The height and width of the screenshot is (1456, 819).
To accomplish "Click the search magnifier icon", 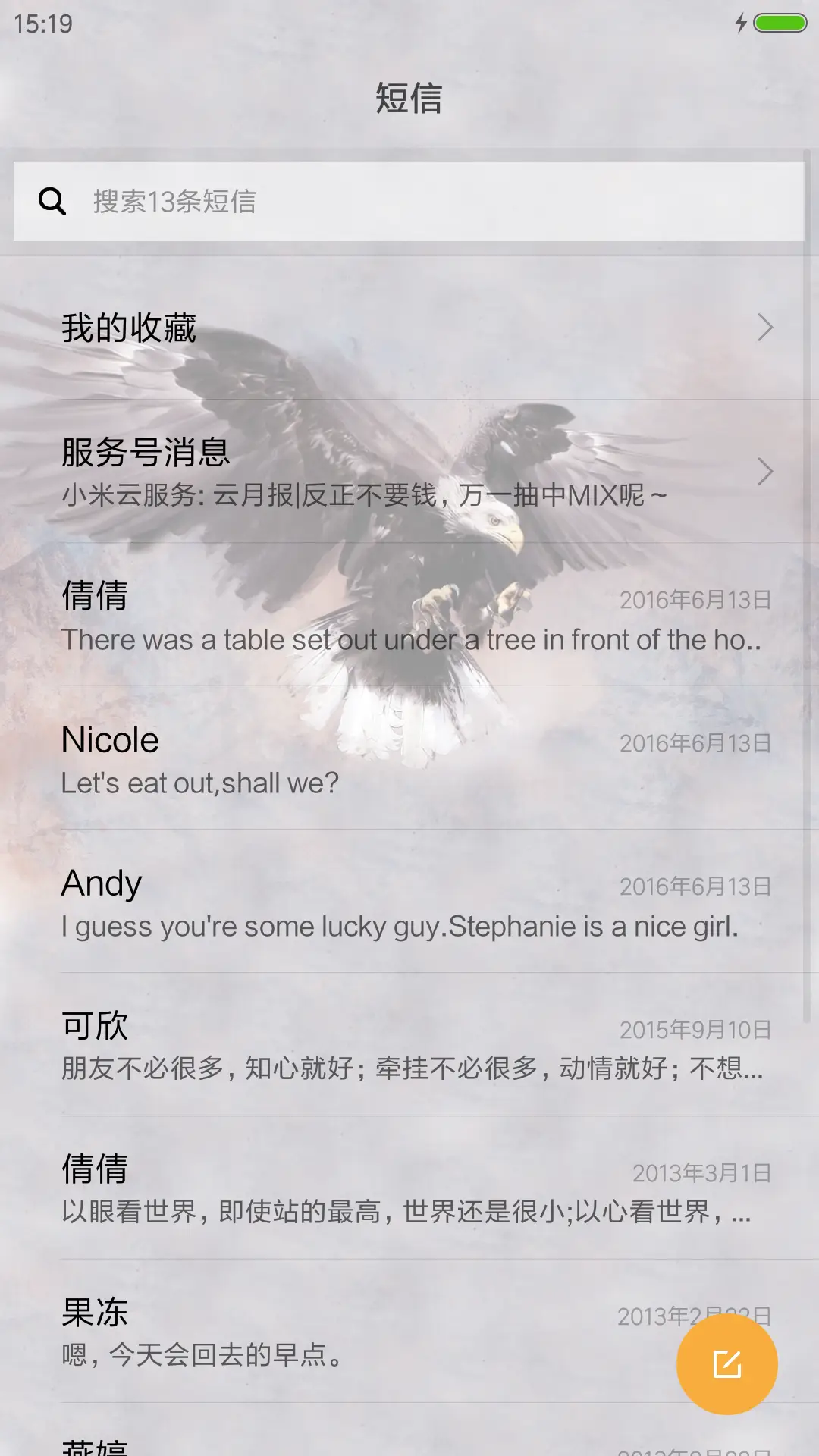I will coord(50,201).
